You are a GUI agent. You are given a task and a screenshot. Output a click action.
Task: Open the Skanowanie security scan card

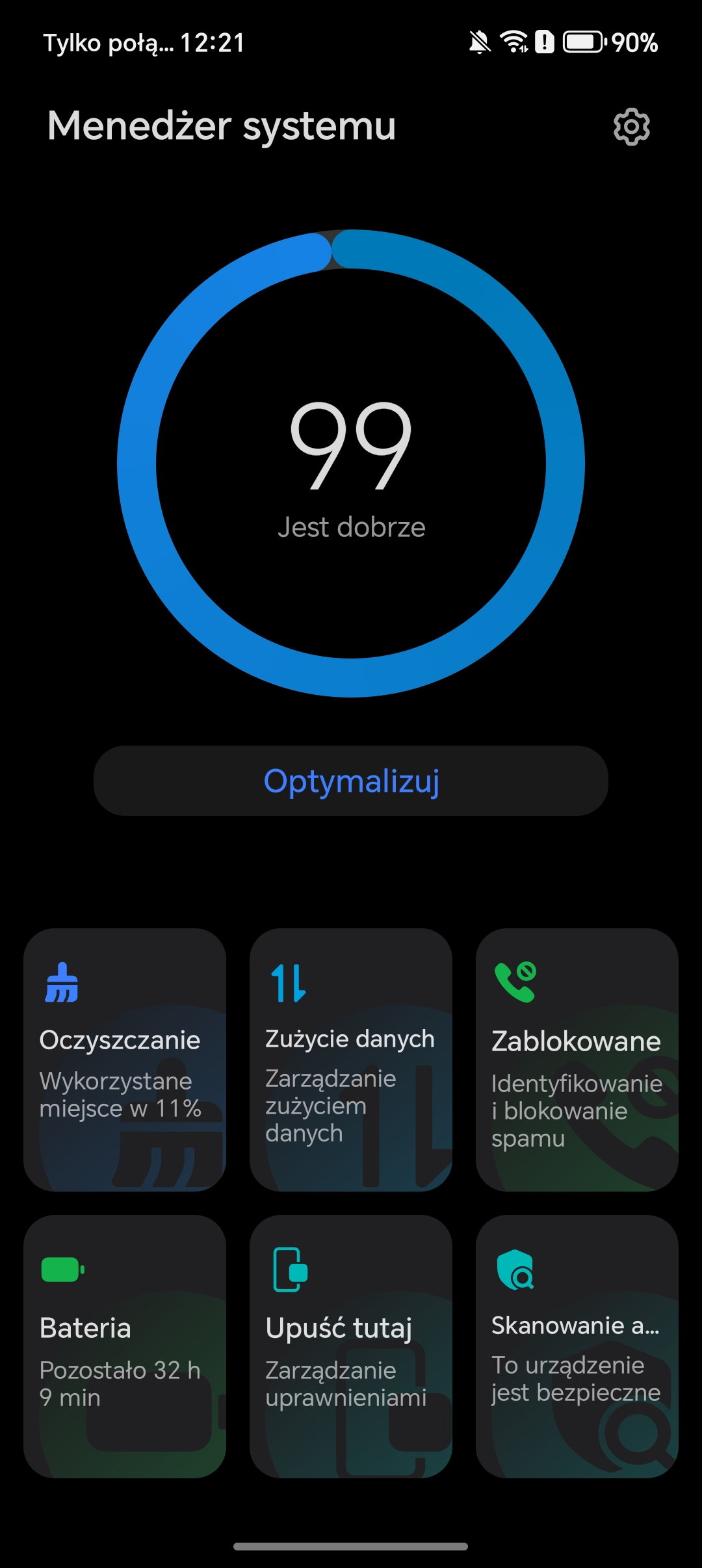pyautogui.click(x=577, y=1346)
